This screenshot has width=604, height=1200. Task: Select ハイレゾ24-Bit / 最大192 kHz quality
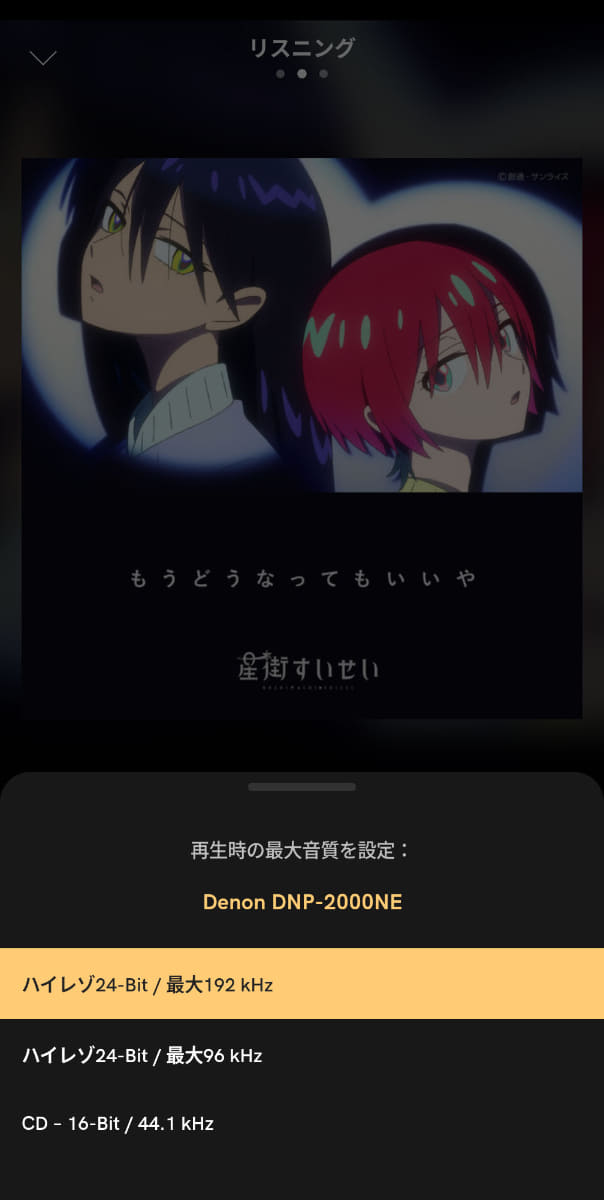tap(301, 984)
